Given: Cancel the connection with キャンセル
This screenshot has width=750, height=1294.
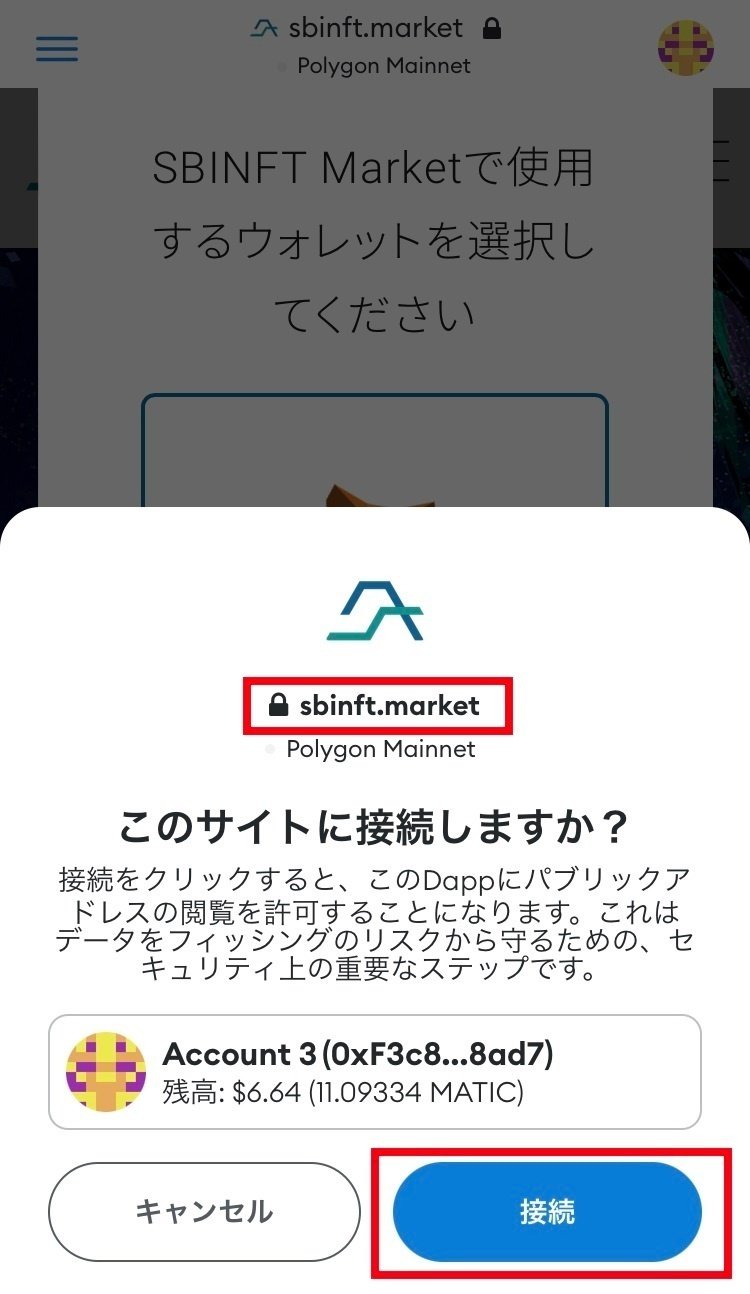Looking at the screenshot, I should 204,1212.
